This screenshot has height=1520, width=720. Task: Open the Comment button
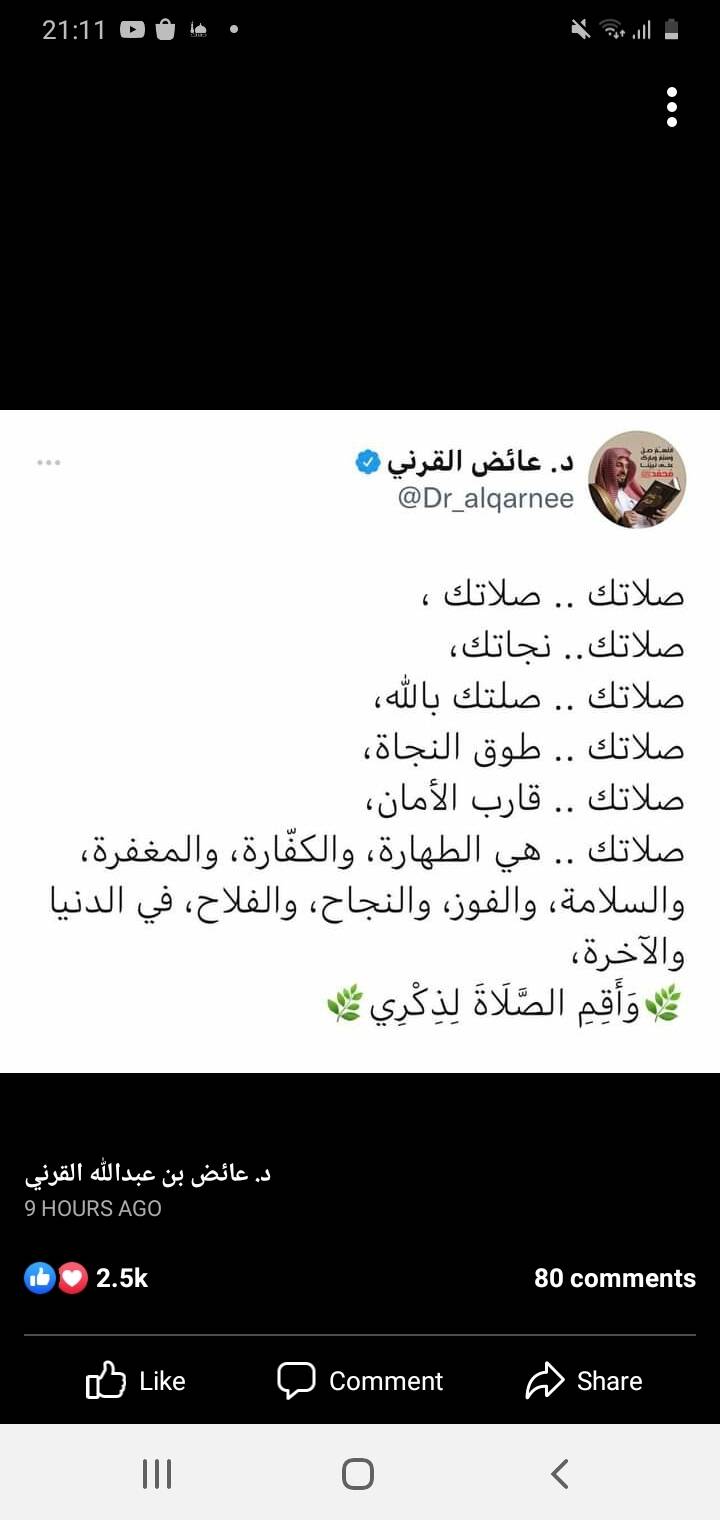click(360, 1381)
